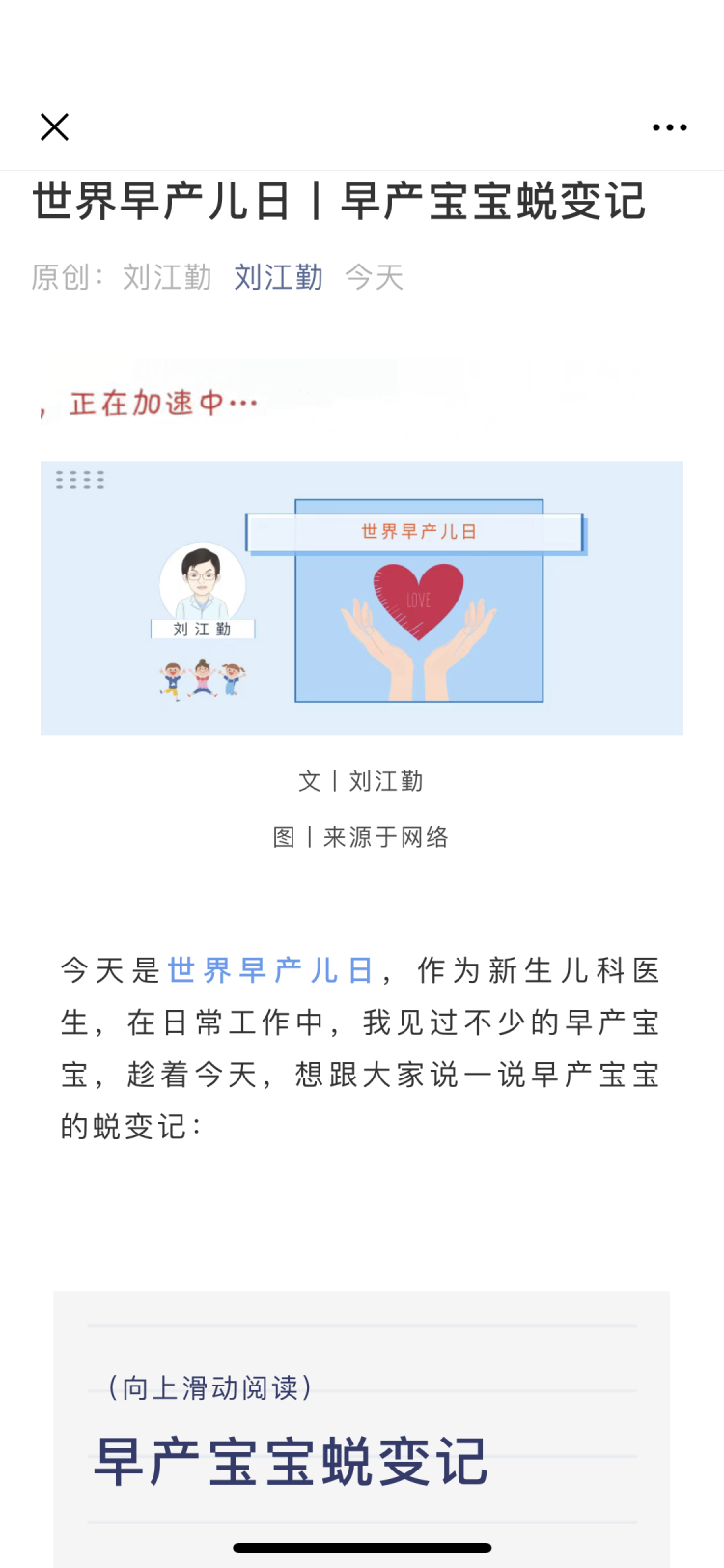Tap the blue 世界早产儿日 link
This screenshot has width=724, height=1568.
270,970
